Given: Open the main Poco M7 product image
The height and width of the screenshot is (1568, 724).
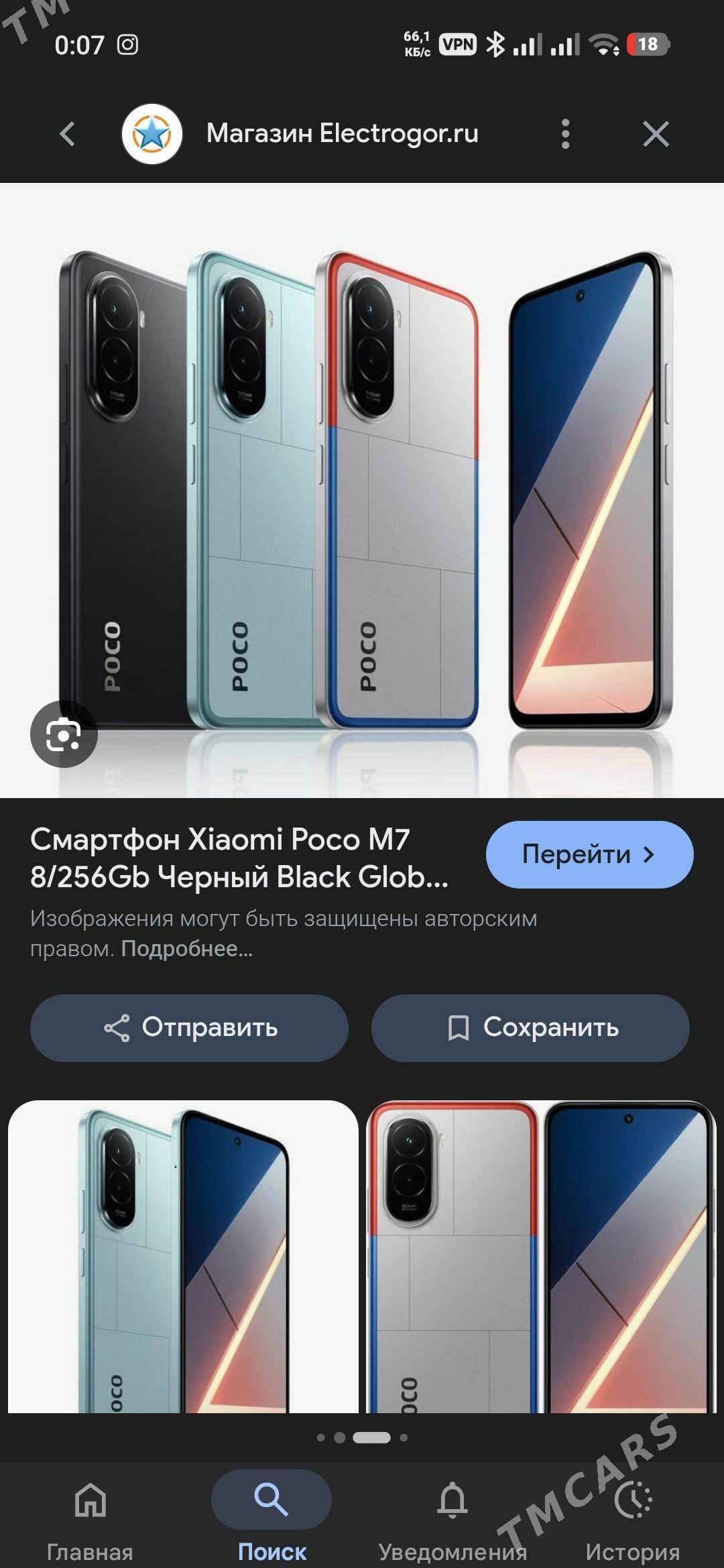Looking at the screenshot, I should point(362,489).
